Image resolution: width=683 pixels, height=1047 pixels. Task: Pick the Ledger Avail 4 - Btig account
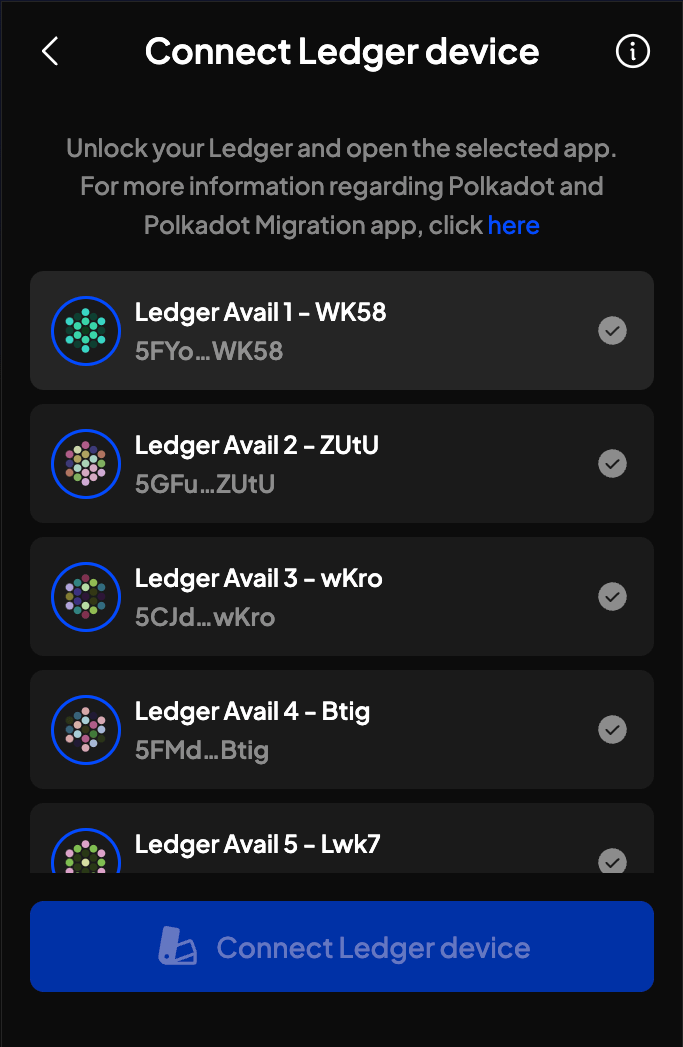(341, 729)
